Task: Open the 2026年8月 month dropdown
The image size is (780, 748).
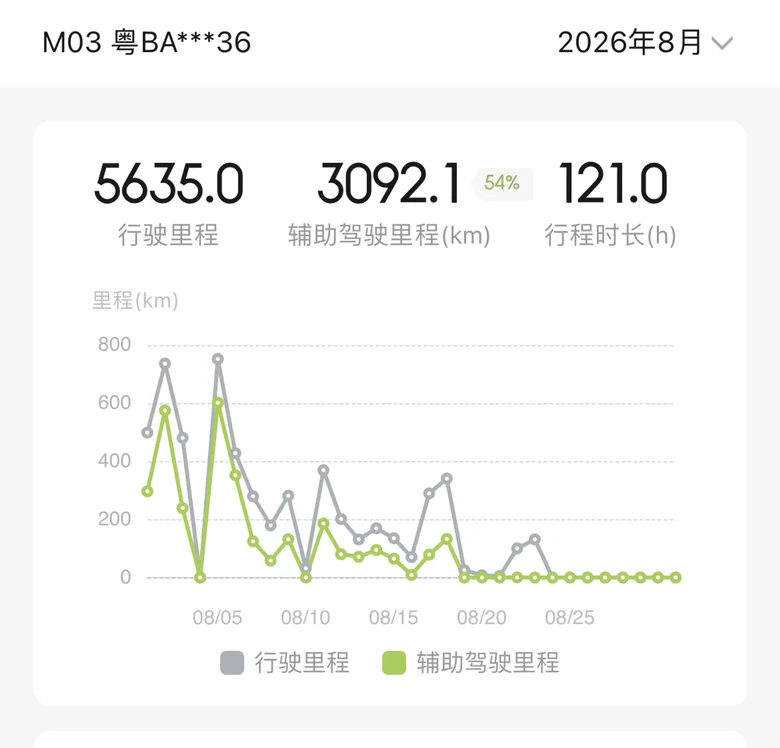Action: coord(645,43)
